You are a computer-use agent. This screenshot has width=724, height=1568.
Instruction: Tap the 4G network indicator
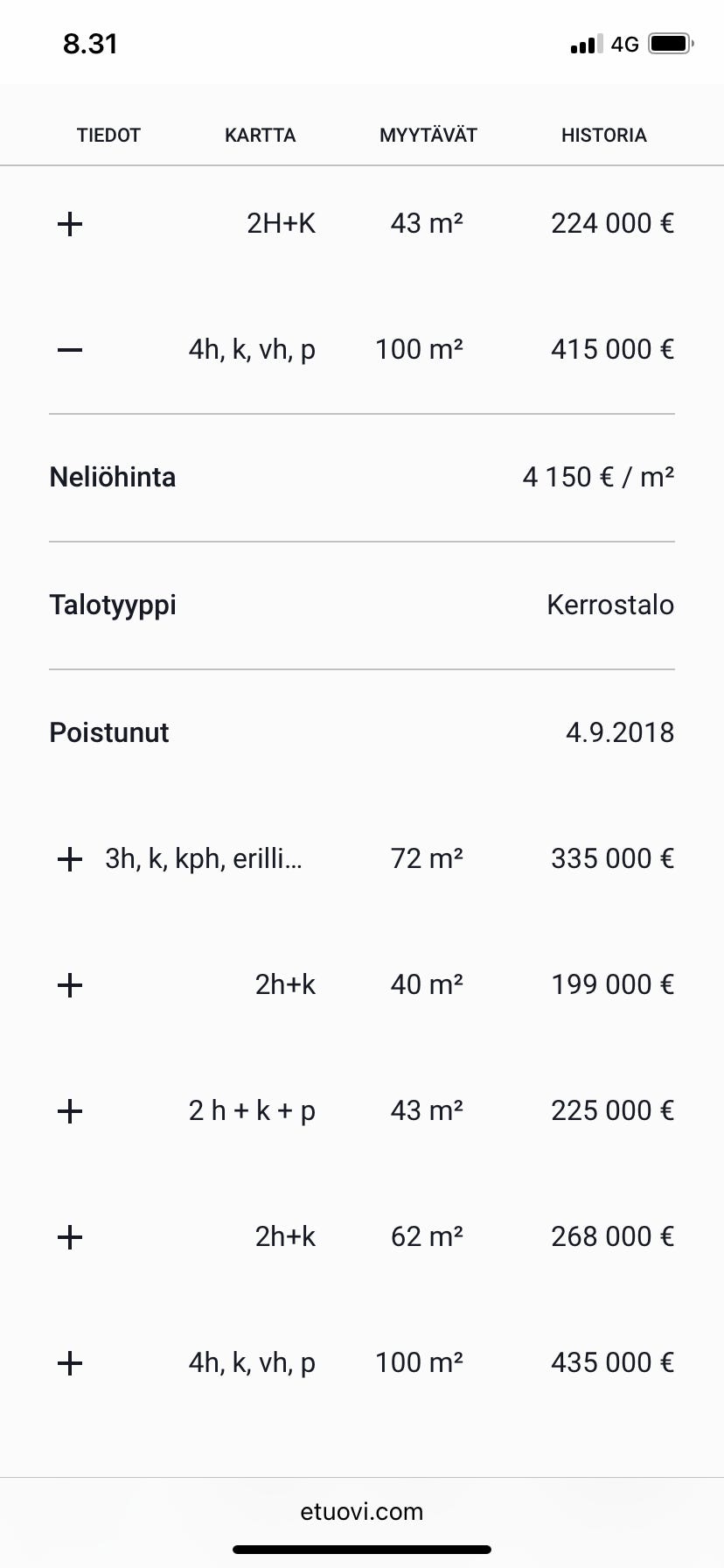coord(623,43)
